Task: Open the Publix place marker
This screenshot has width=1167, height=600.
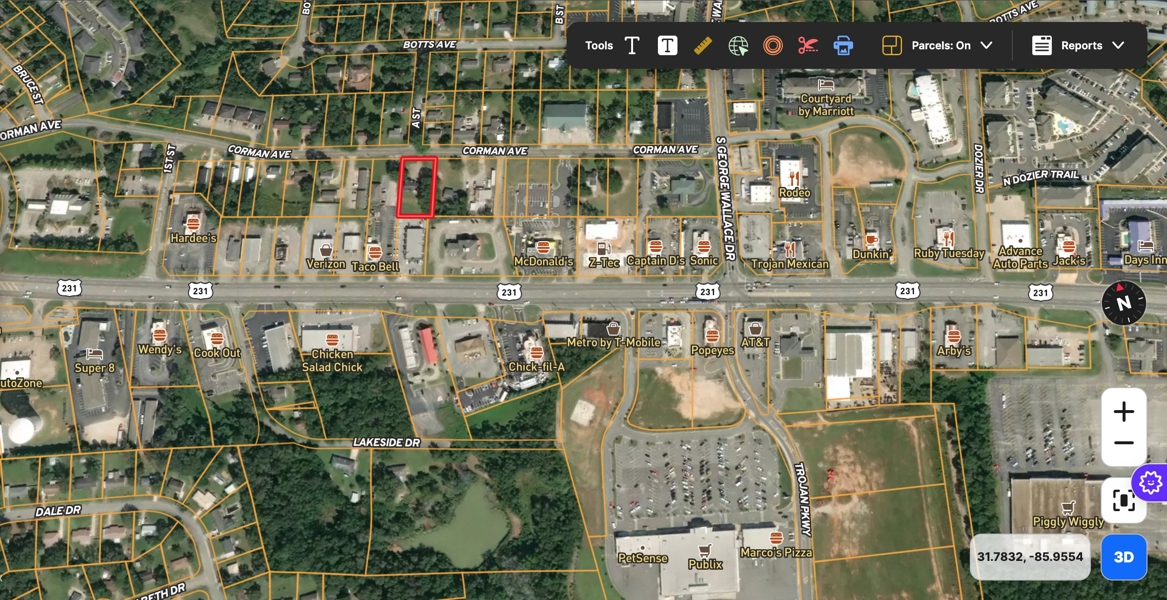Action: 705,551
